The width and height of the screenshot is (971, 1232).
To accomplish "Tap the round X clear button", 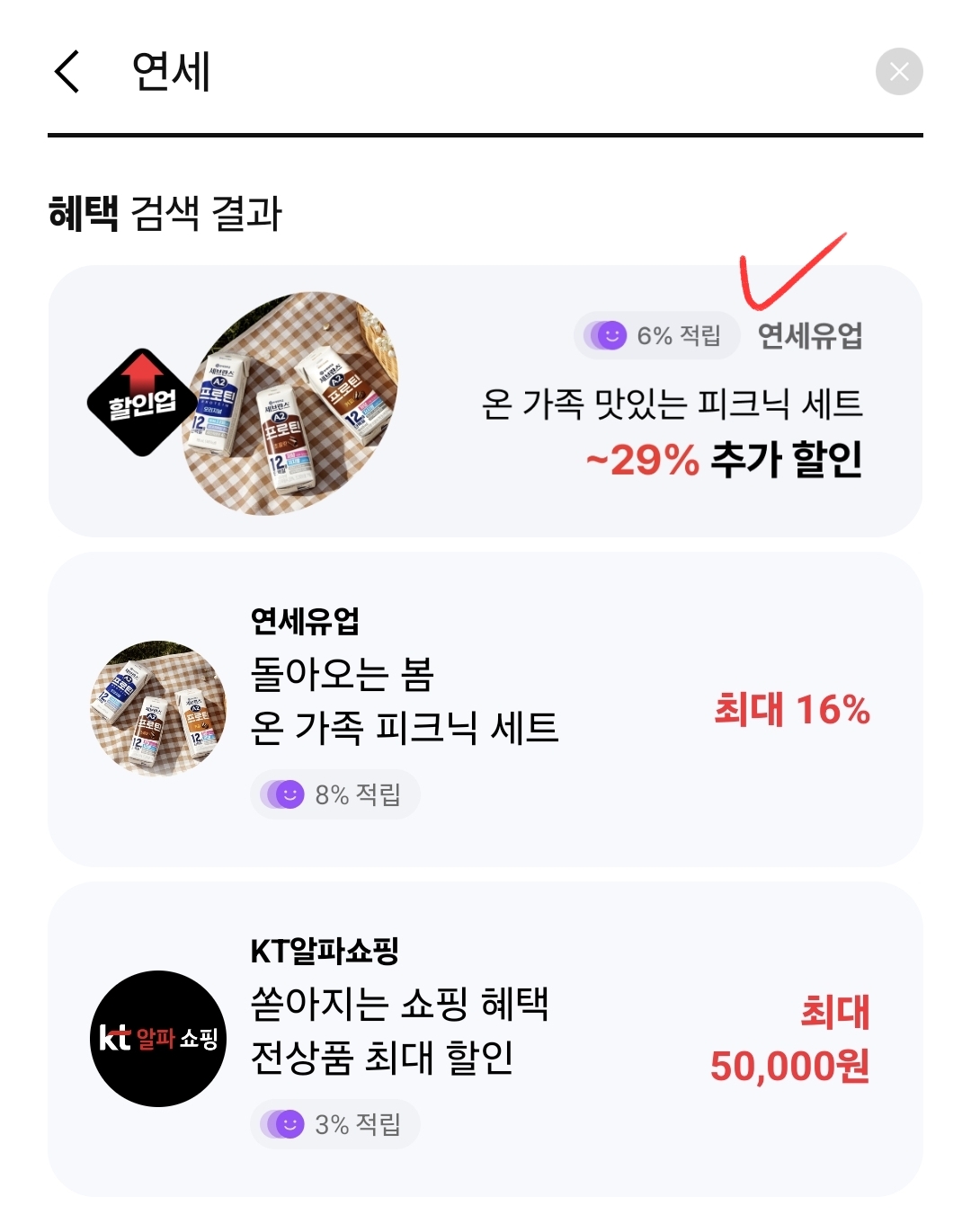I will pos(898,72).
